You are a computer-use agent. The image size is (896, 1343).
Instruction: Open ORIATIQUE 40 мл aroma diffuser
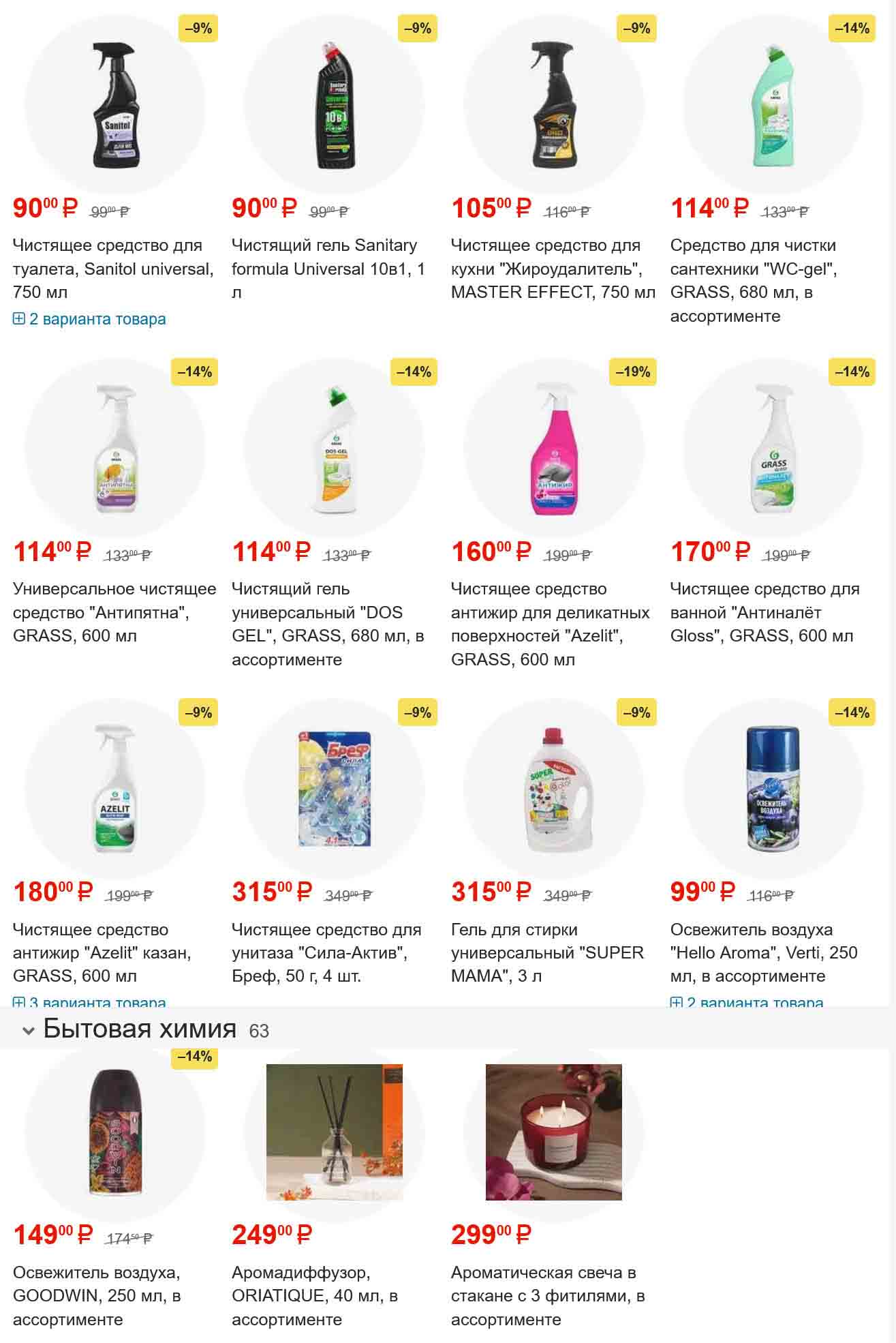(x=315, y=1295)
